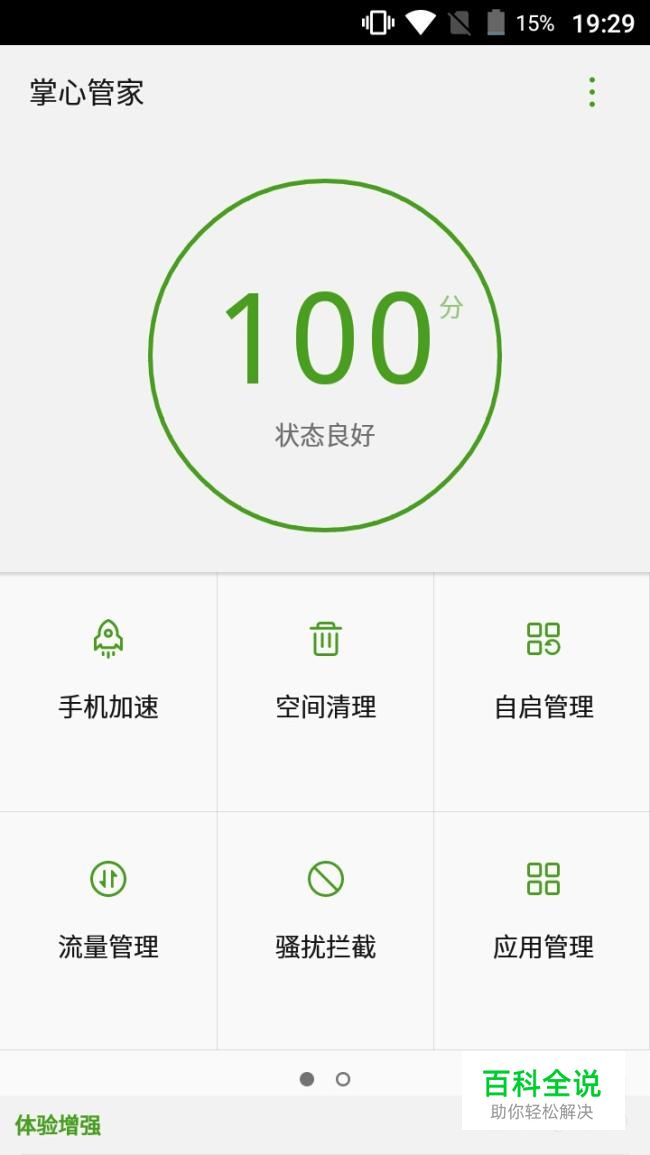
Task: Tap the 100分 health score circle
Action: tap(325, 355)
